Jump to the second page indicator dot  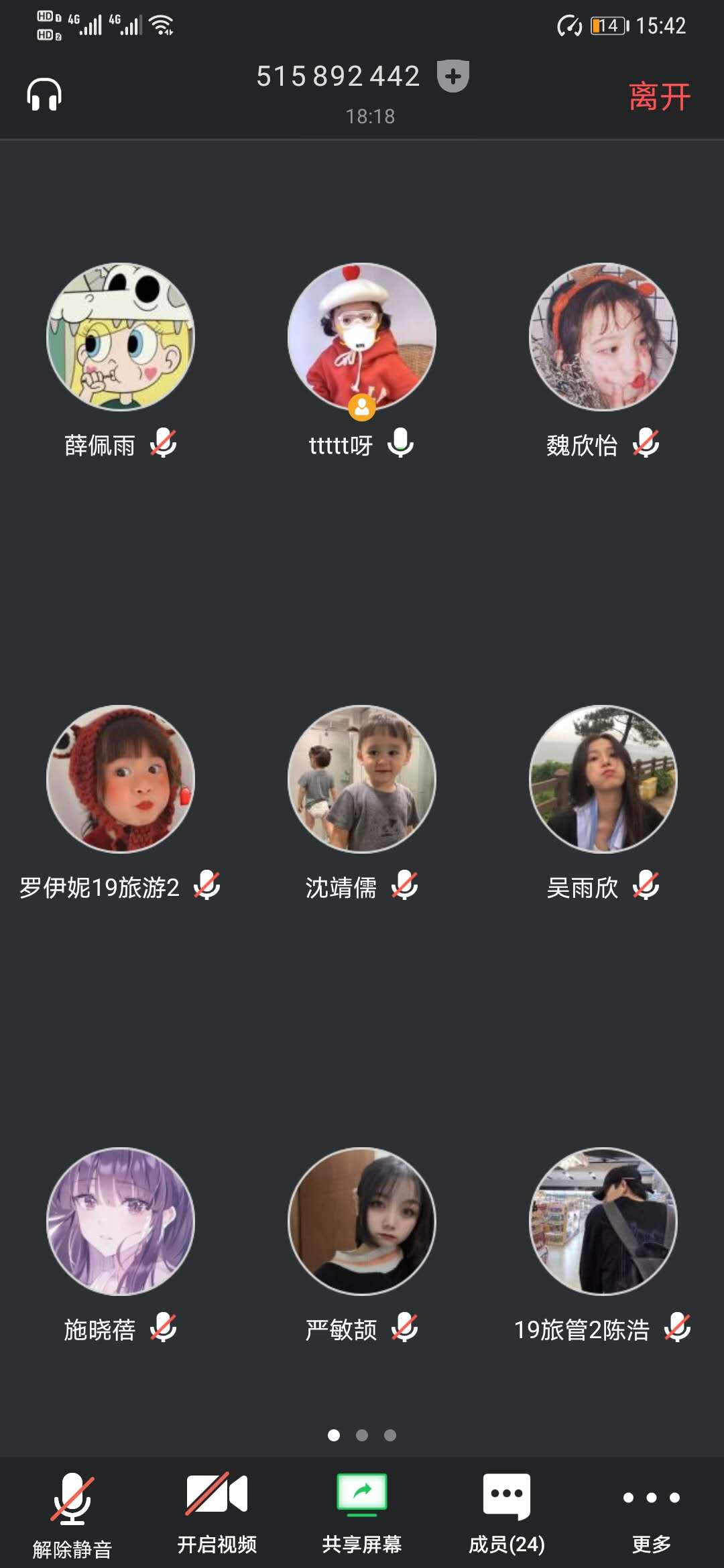click(x=362, y=1435)
